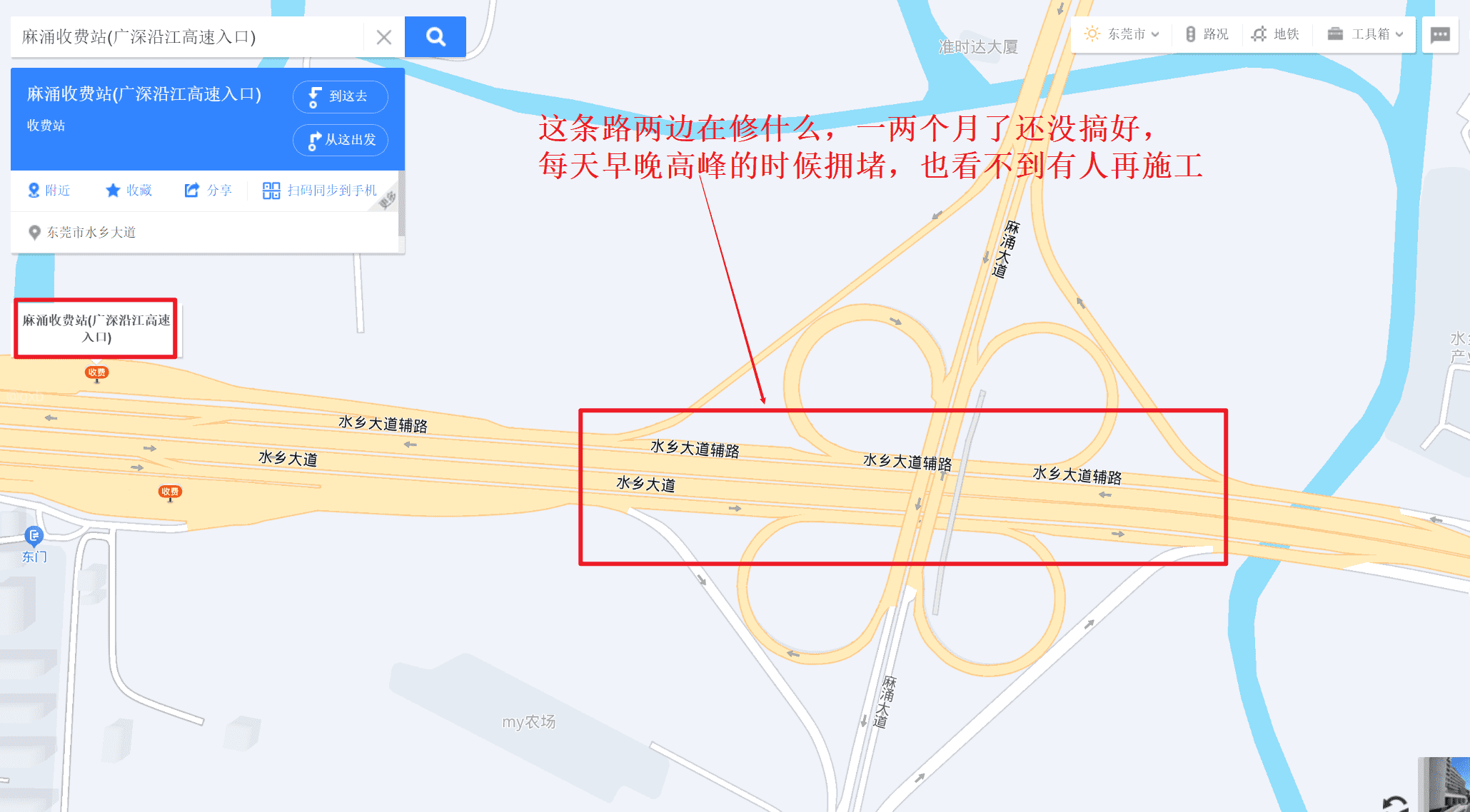Viewport: 1470px width, 812px height.
Task: Tap 到这去 to navigate here
Action: point(341,96)
